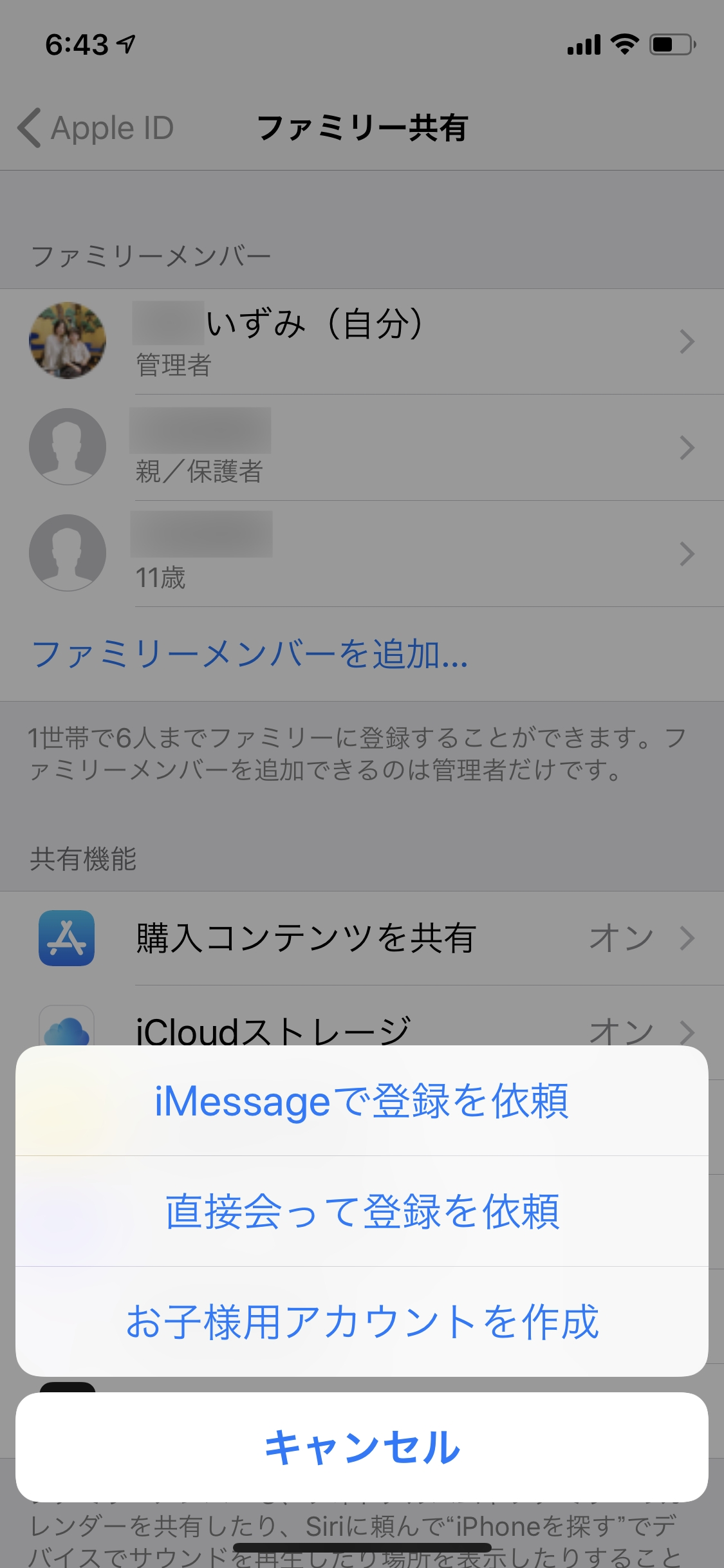Dismiss the sheet with キャンセル
This screenshot has width=724, height=1568.
(362, 1447)
